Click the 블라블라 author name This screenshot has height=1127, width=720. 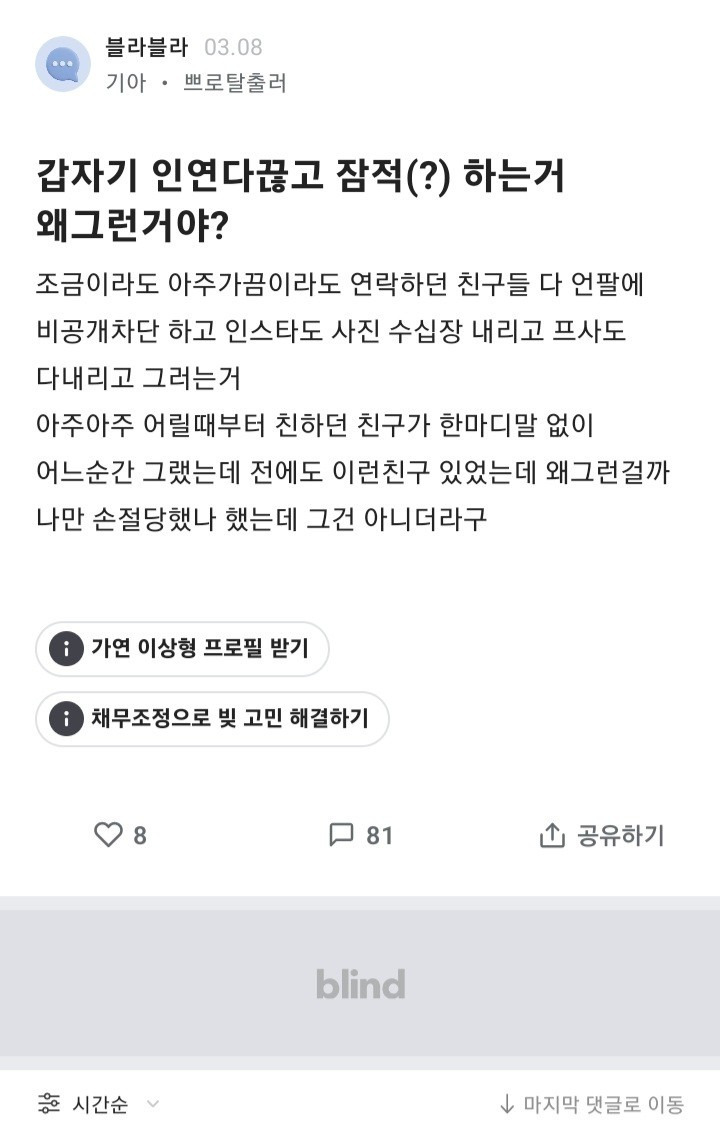[x=146, y=48]
